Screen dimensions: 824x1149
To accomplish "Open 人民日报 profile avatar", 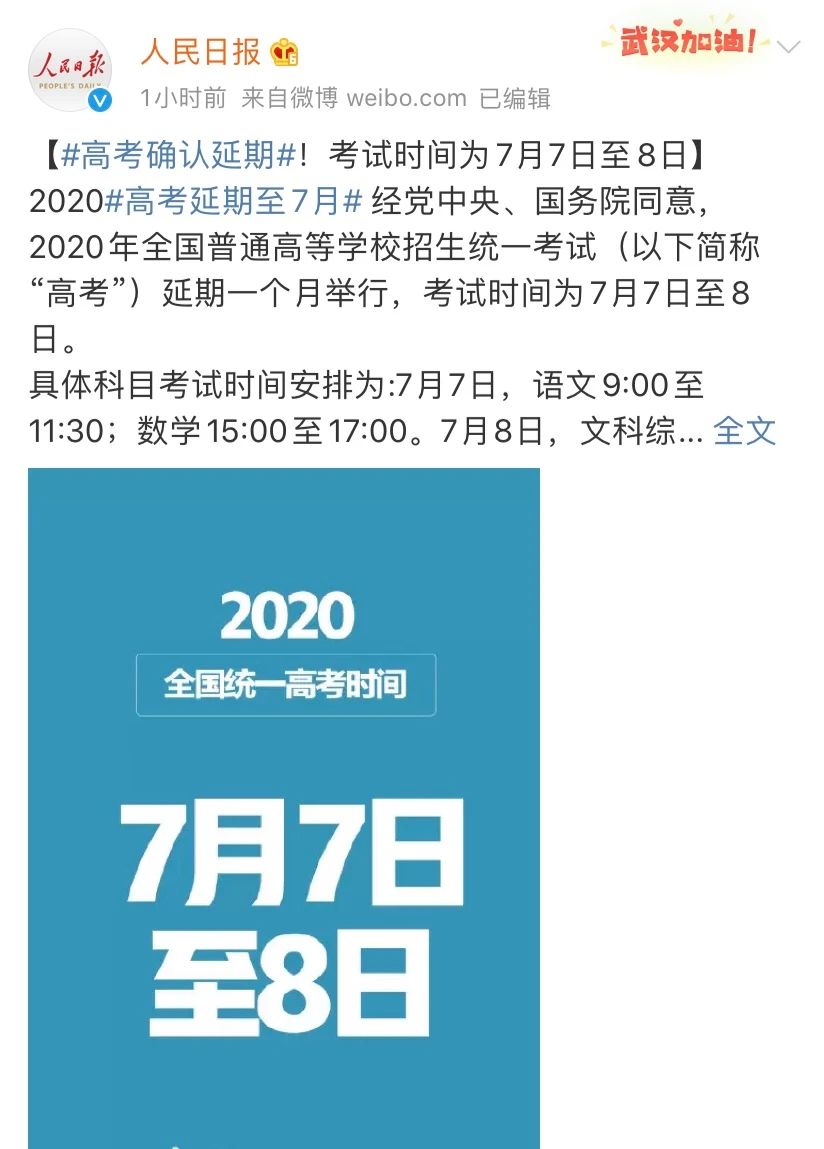I will [x=70, y=70].
